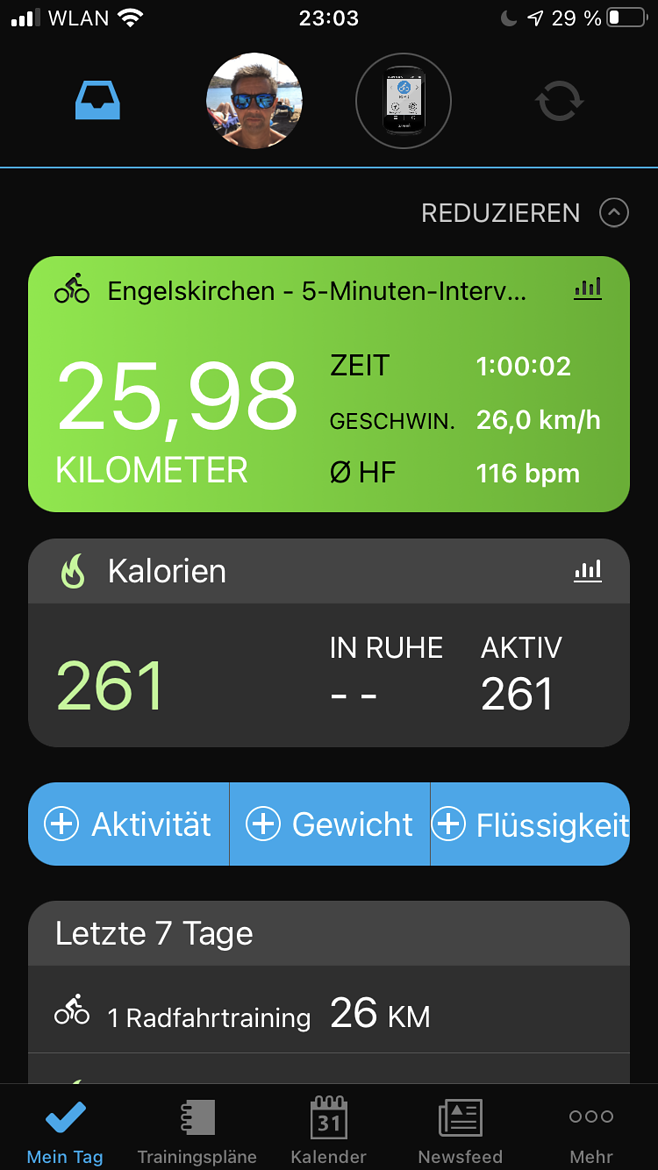Open the Engelskirchen cycling activity card

tap(329, 384)
